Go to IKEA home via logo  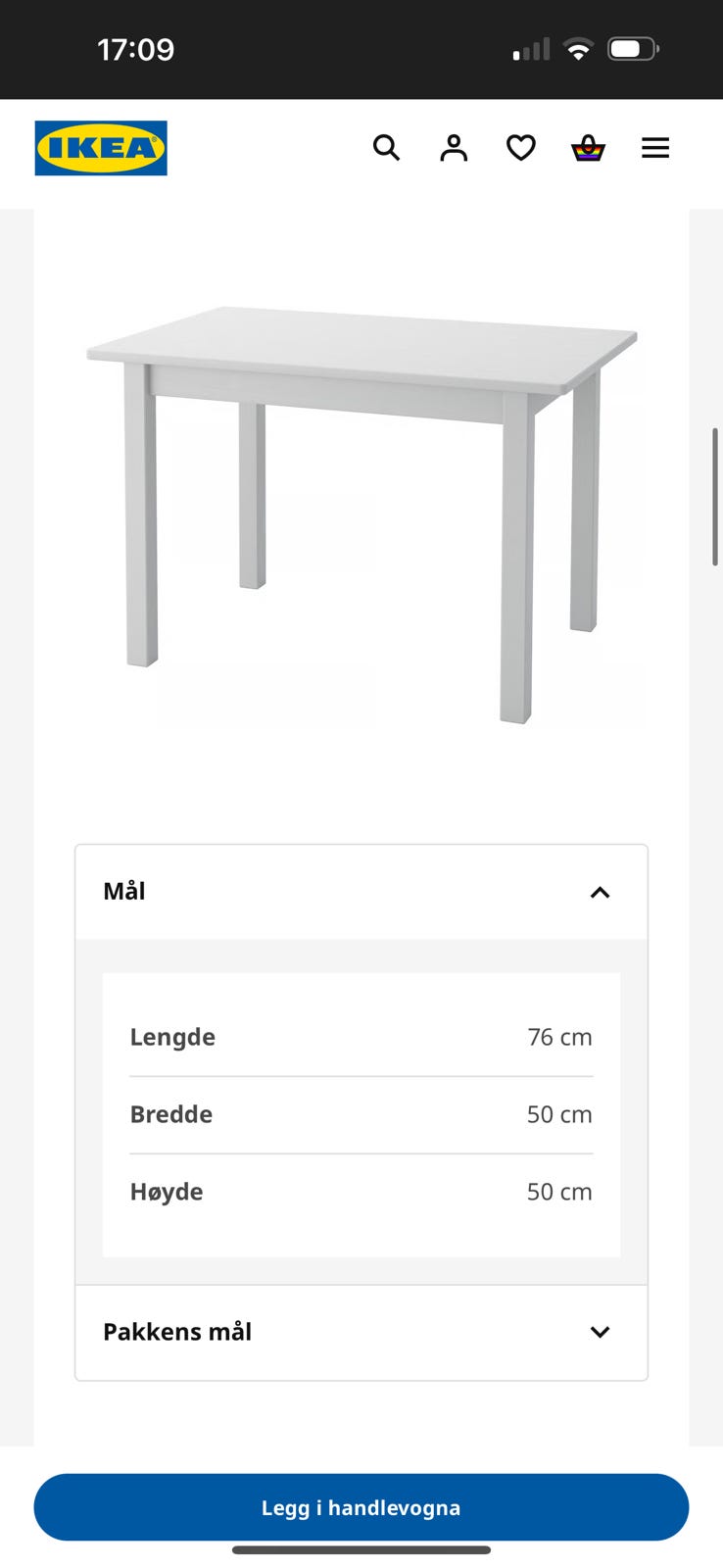(101, 148)
